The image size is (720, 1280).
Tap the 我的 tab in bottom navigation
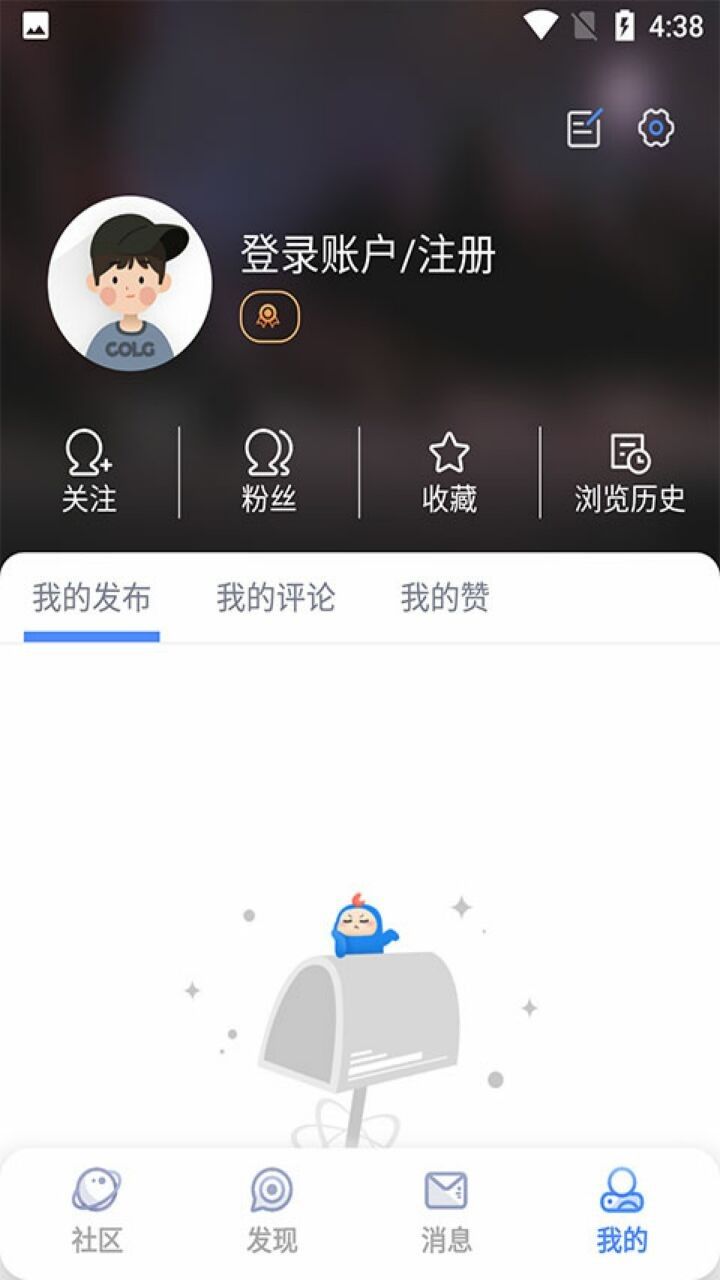[x=622, y=1212]
